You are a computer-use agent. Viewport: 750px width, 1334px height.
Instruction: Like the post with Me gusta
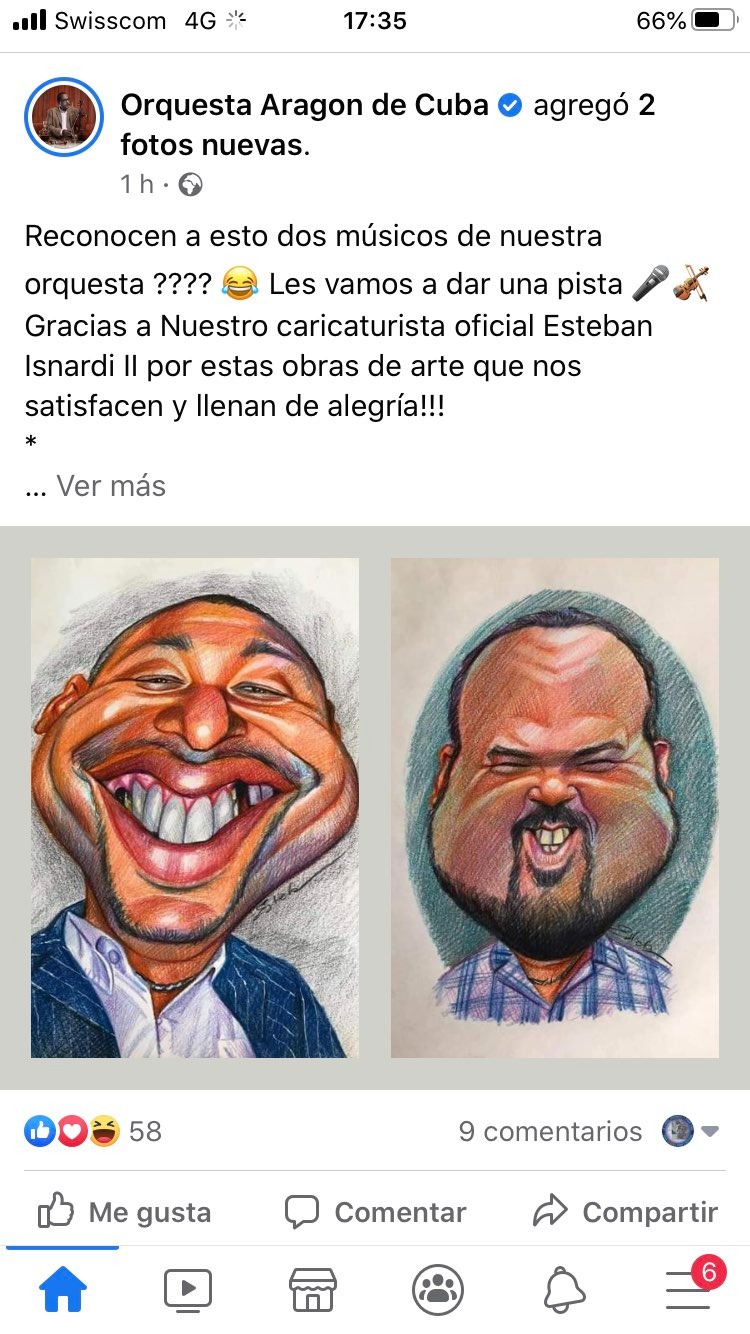pos(125,1212)
